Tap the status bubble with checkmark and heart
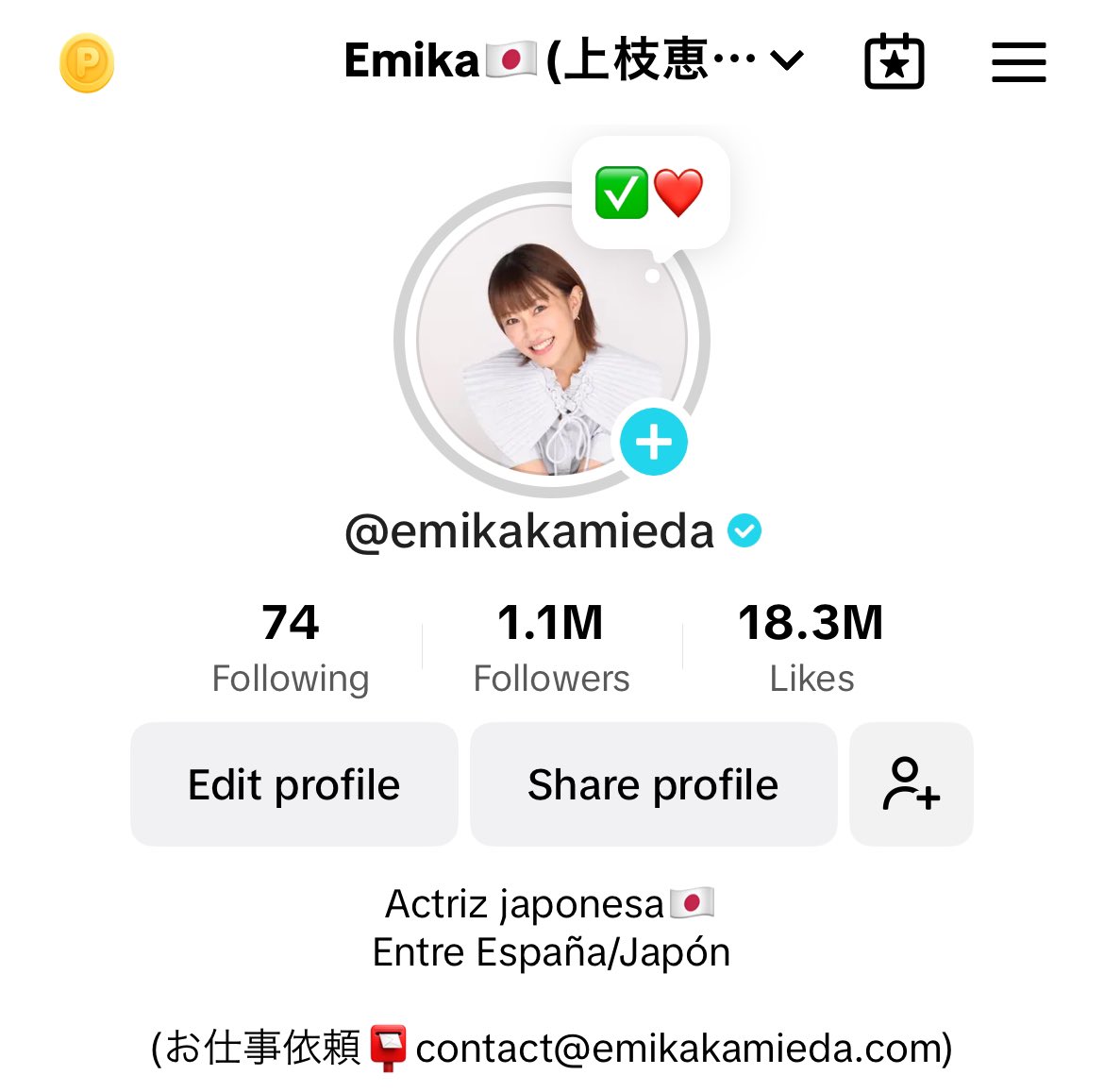 click(650, 193)
